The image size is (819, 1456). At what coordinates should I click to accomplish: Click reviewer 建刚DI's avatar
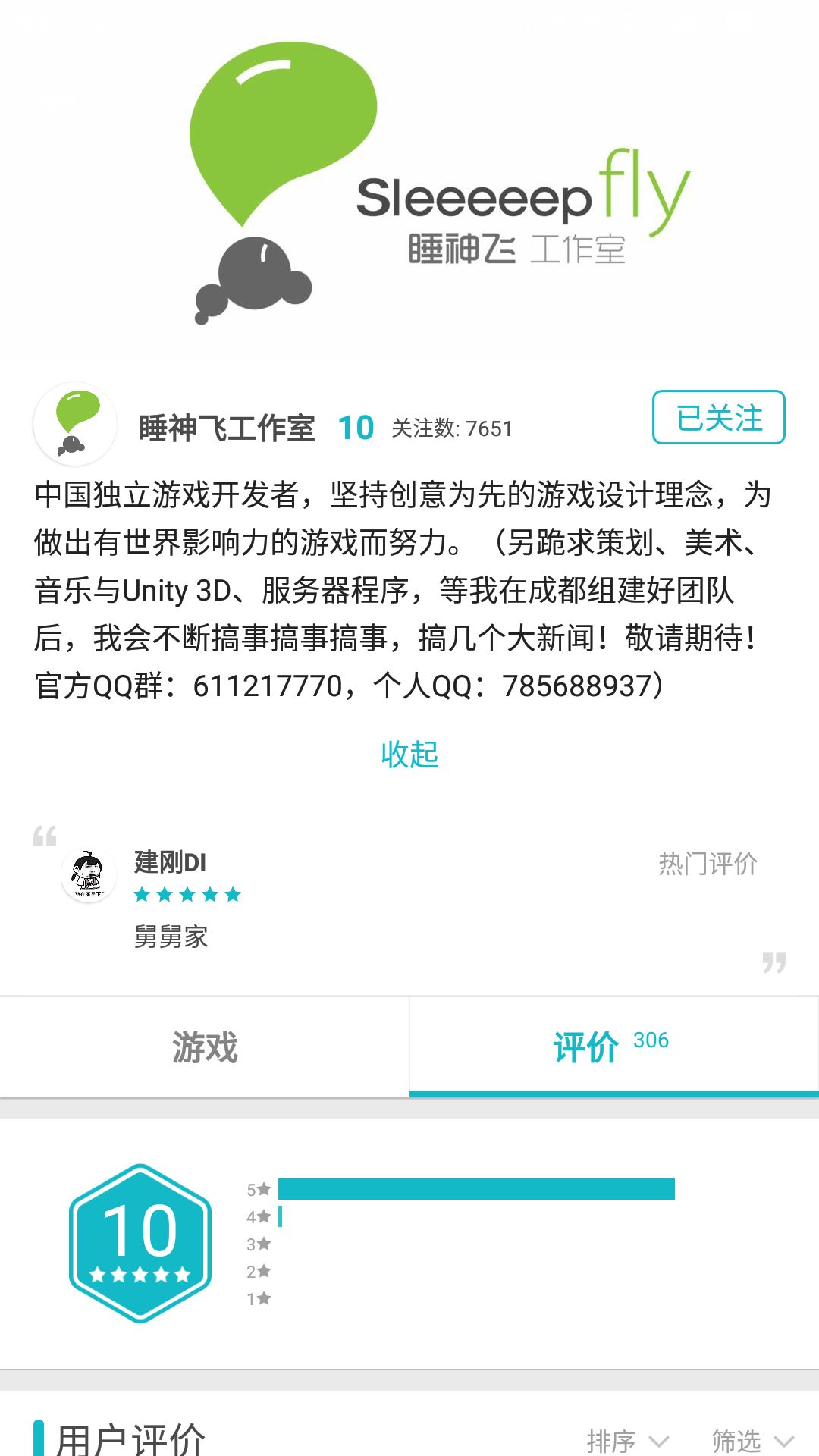tap(89, 874)
